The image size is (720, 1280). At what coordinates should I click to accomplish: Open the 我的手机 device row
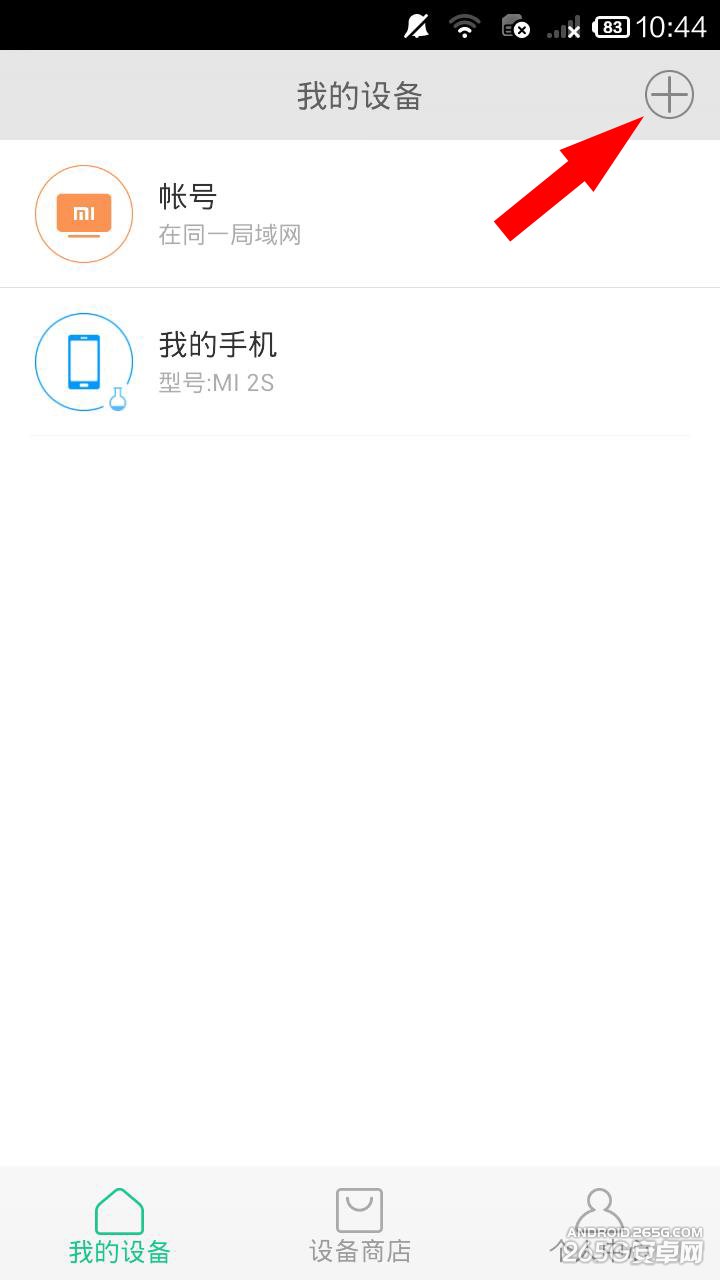pyautogui.click(x=360, y=362)
